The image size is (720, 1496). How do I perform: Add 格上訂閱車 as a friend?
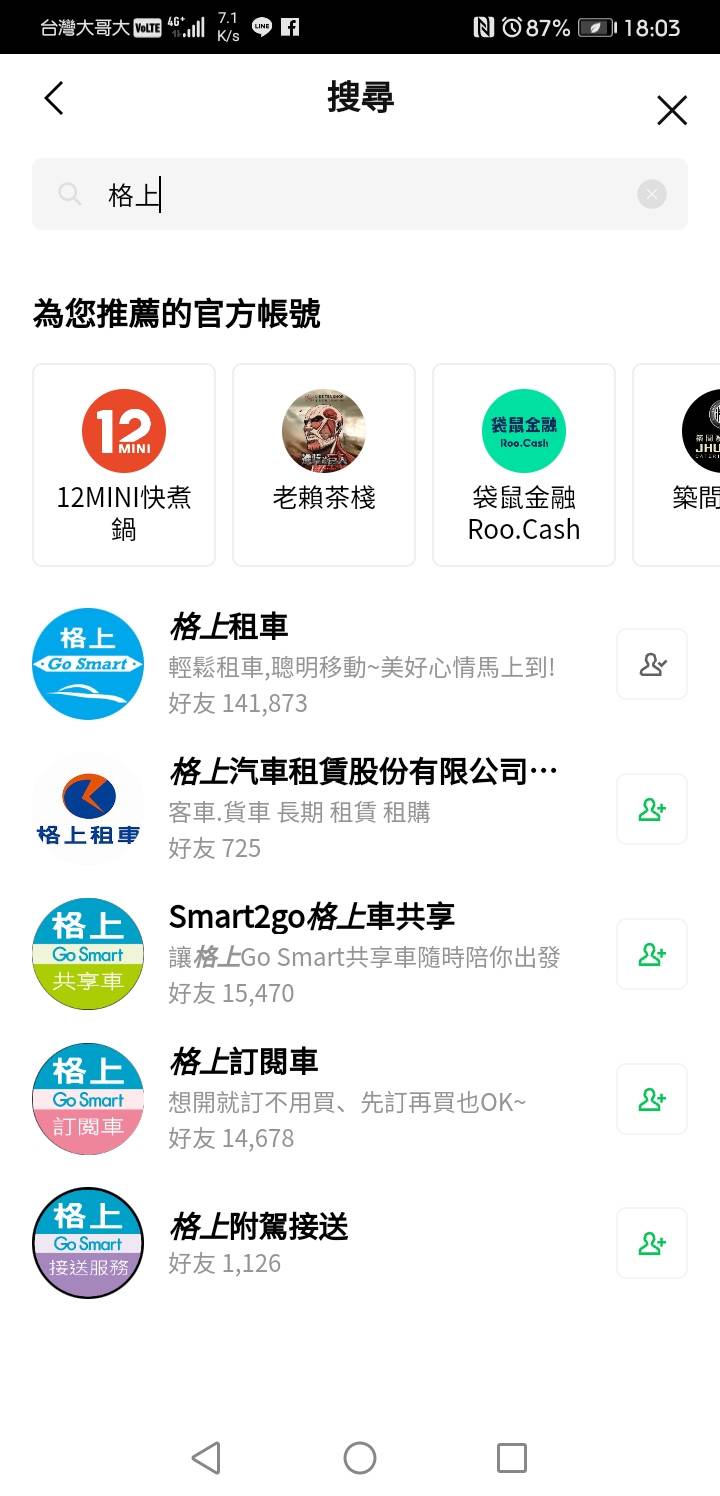click(x=652, y=1099)
